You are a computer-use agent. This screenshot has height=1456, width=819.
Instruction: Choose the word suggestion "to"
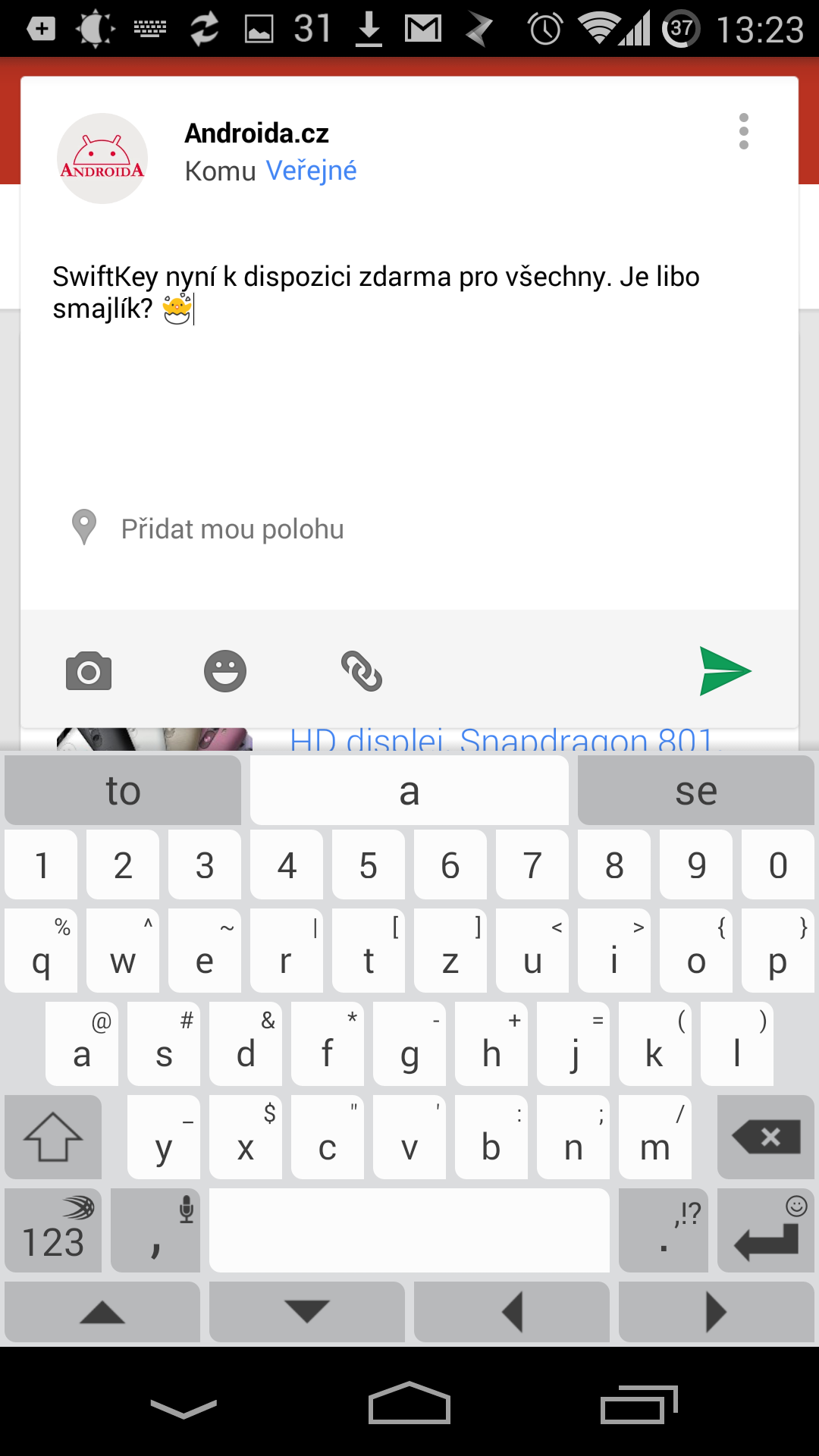[x=123, y=790]
